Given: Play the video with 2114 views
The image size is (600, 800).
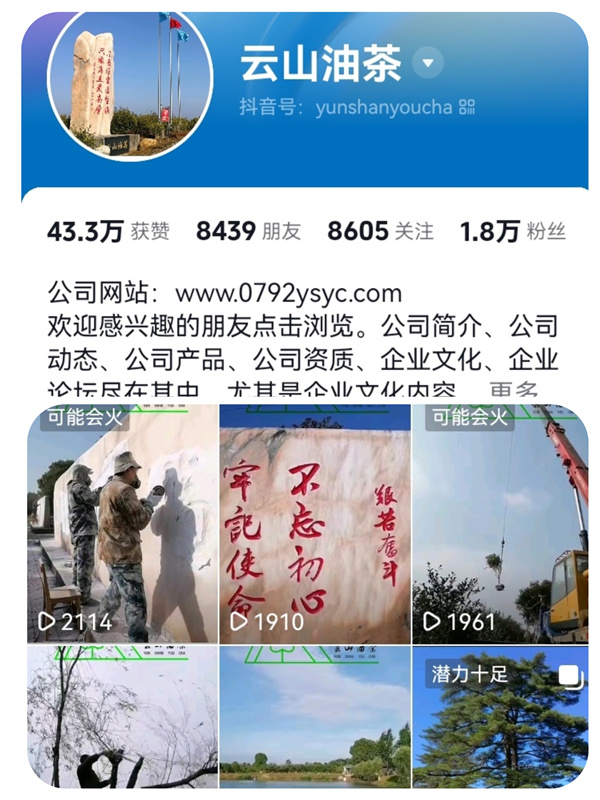Looking at the screenshot, I should coord(122,523).
